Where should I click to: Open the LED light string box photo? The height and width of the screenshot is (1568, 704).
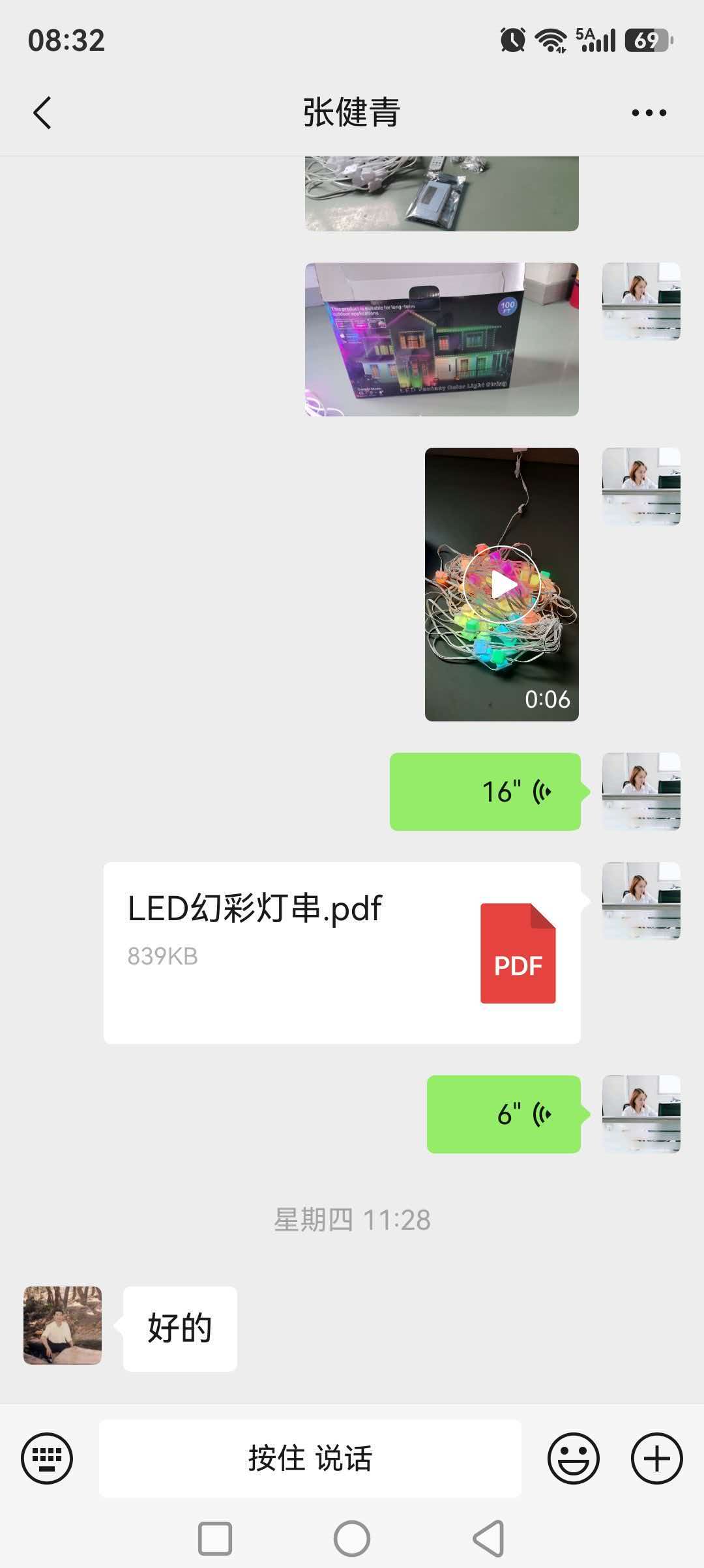(441, 339)
